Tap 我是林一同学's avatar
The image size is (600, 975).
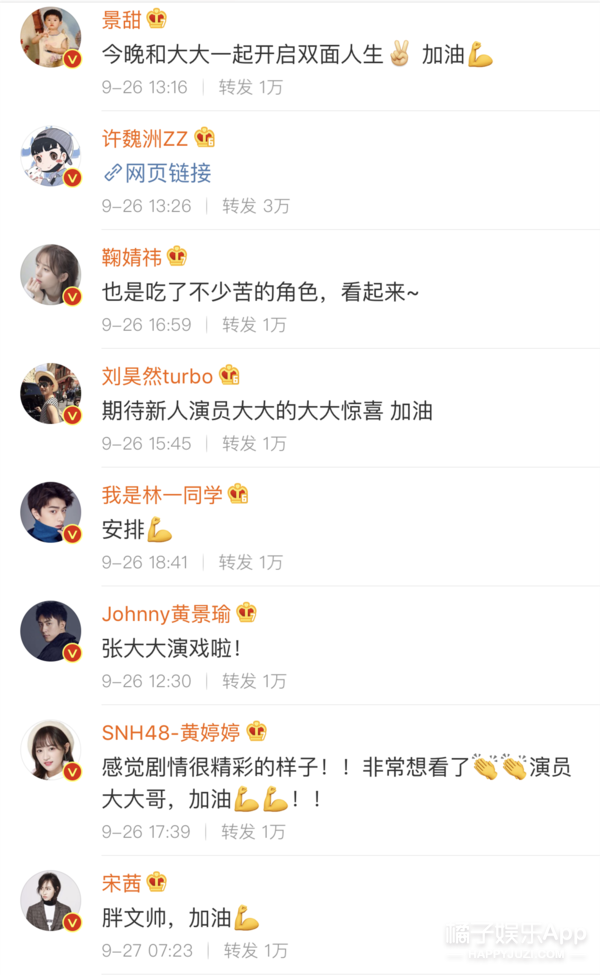50,512
